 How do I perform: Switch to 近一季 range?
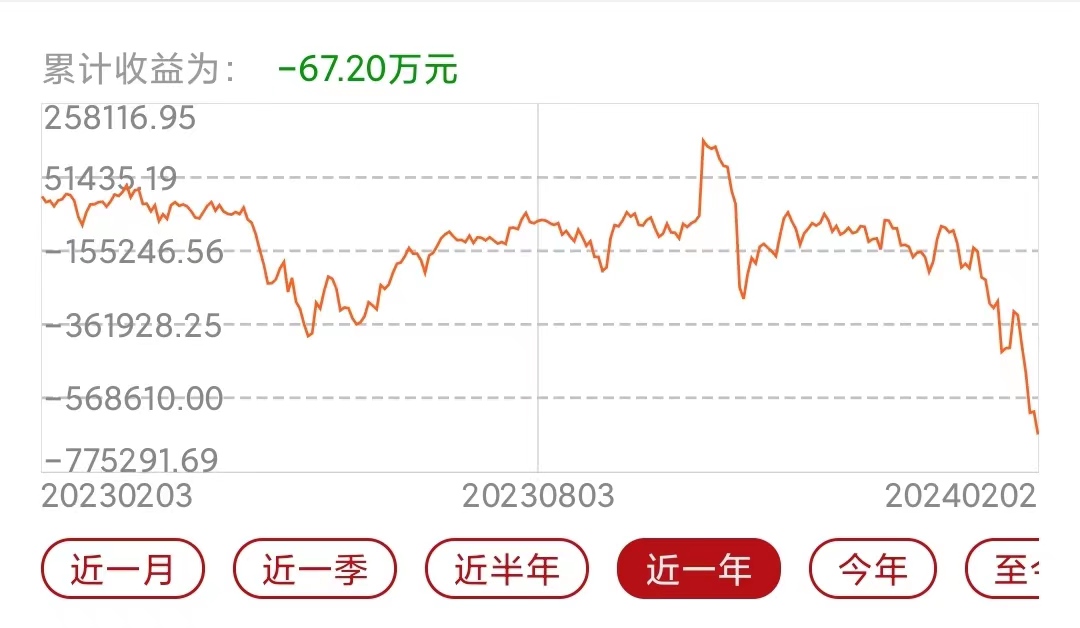[x=315, y=569]
